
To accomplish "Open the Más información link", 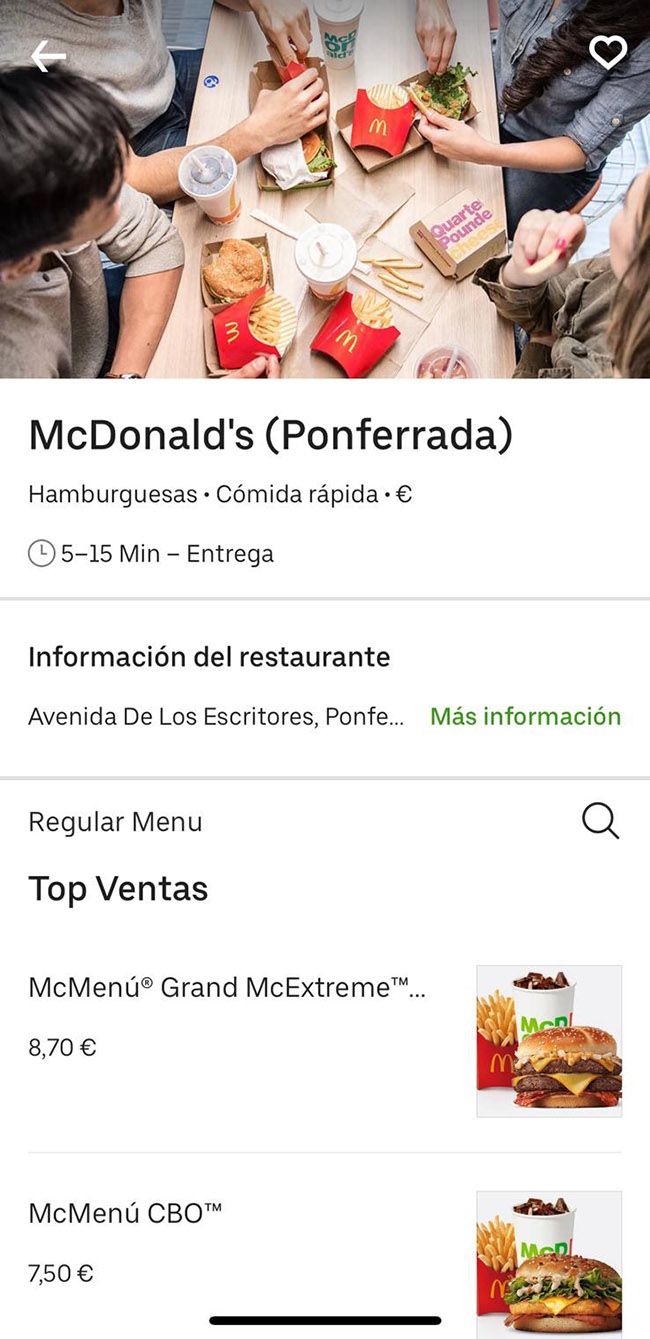I will (x=525, y=716).
